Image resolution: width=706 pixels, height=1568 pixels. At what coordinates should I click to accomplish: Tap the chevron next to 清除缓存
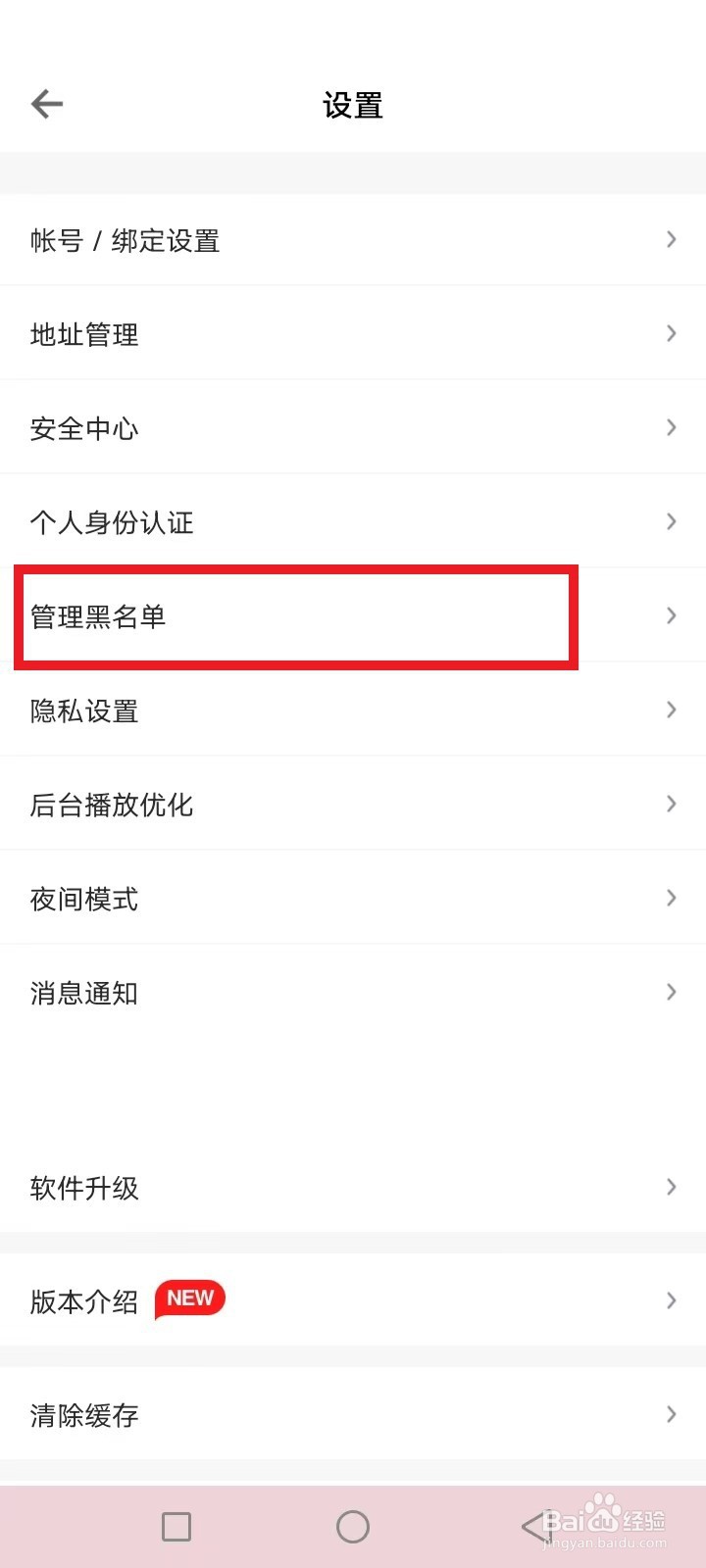(x=671, y=1415)
